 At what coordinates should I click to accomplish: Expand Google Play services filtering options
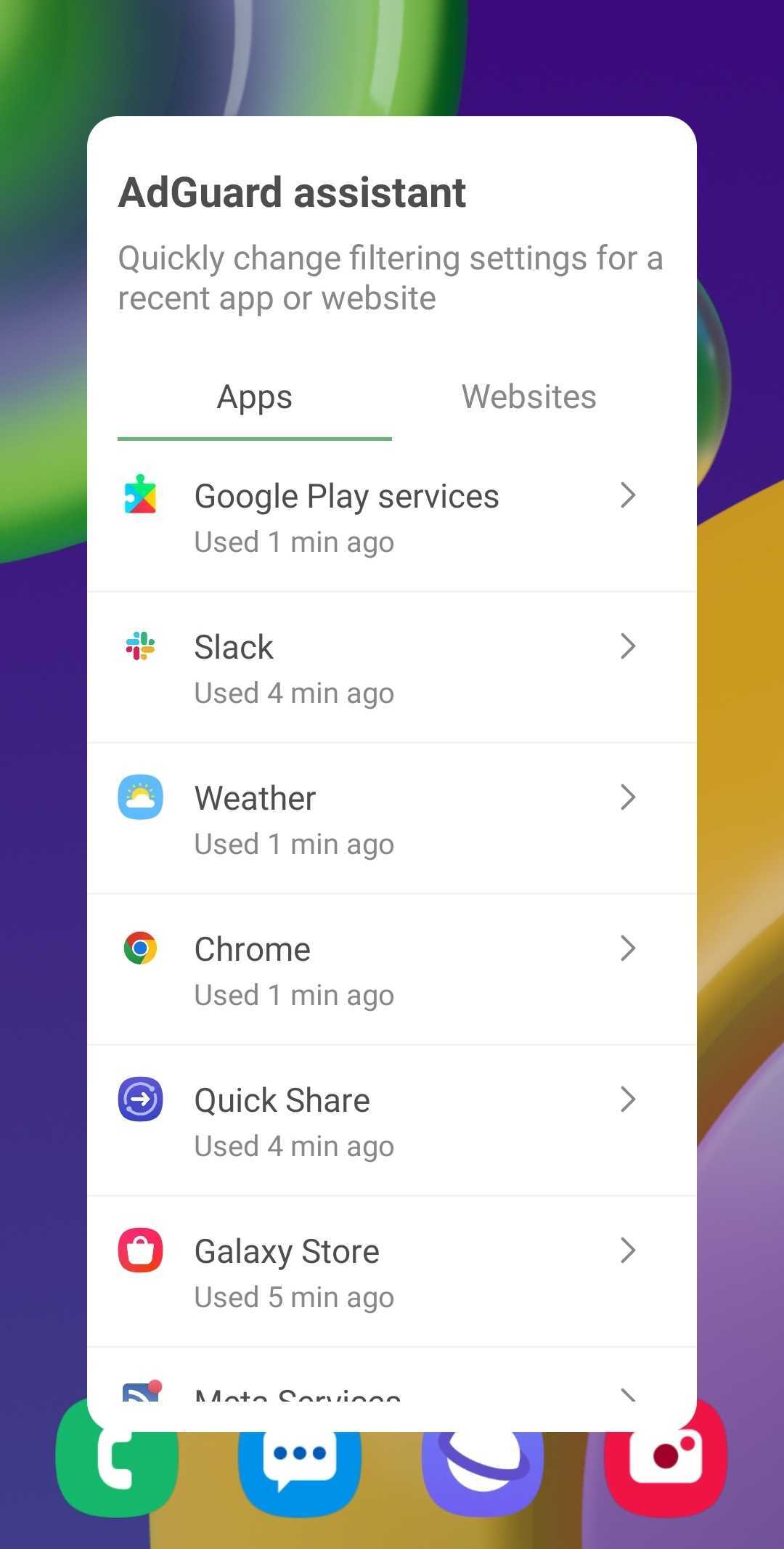pyautogui.click(x=629, y=495)
